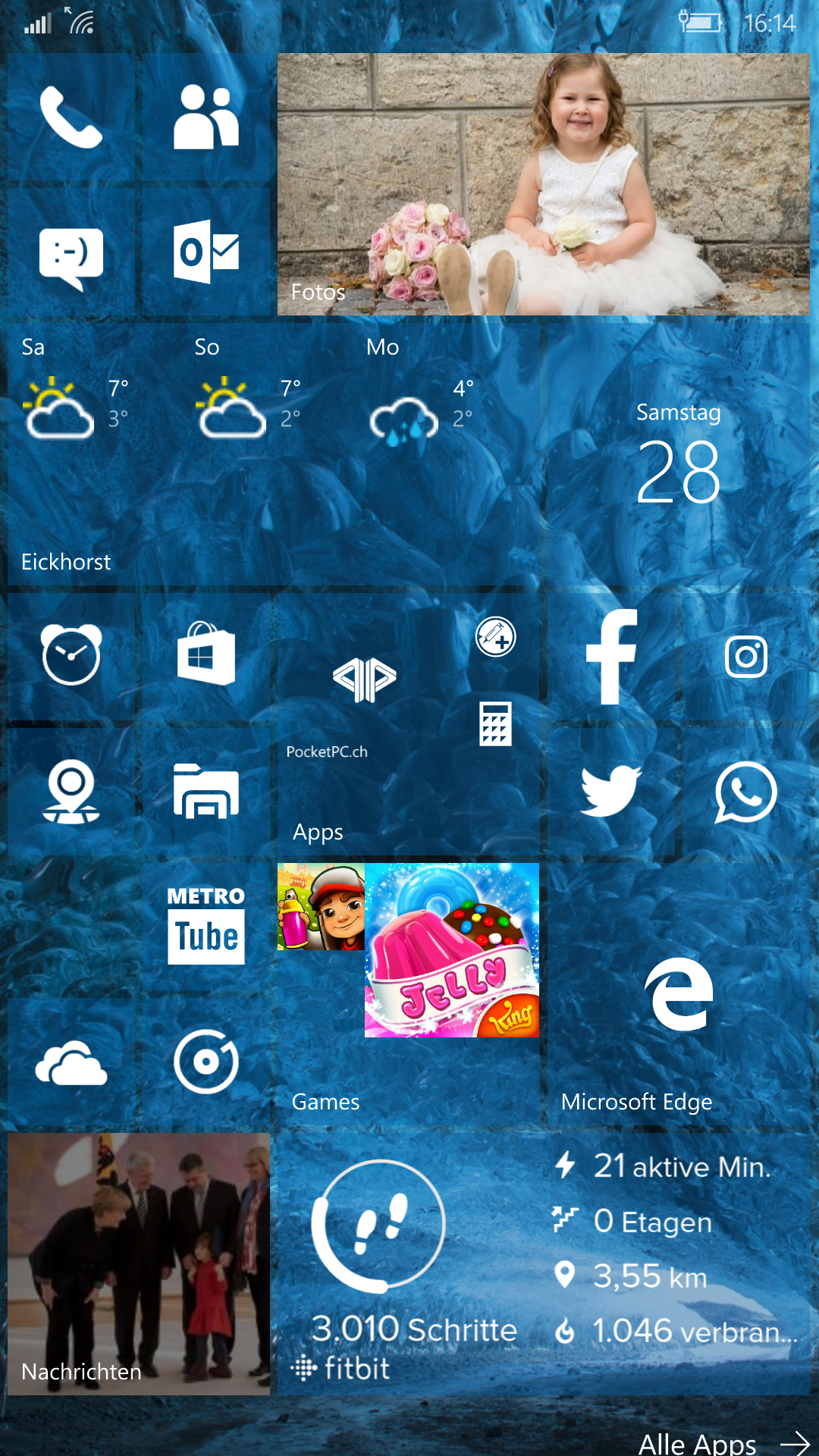Viewport: 819px width, 1456px height.
Task: Launch Metro Tube
Action: tap(206, 927)
